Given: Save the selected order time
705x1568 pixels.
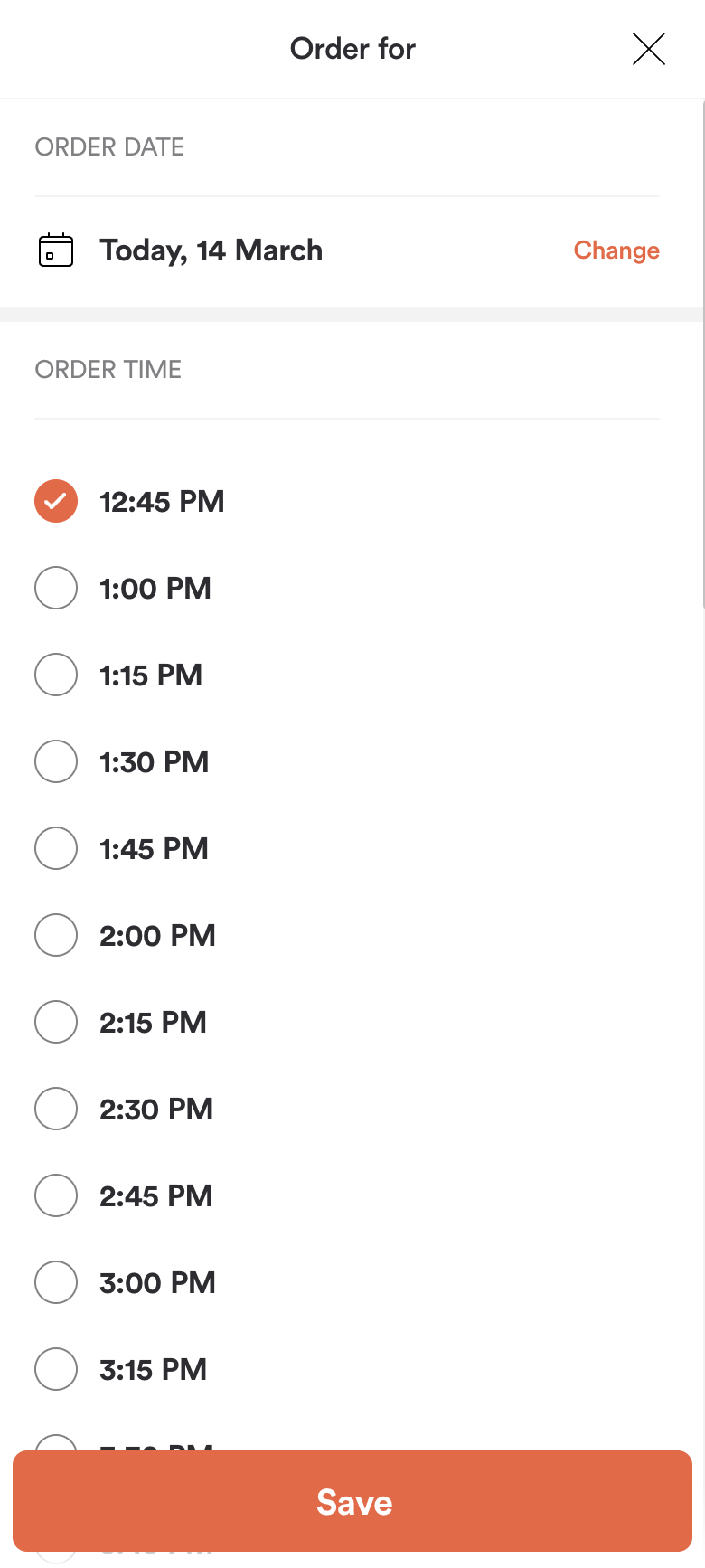Looking at the screenshot, I should (352, 1501).
